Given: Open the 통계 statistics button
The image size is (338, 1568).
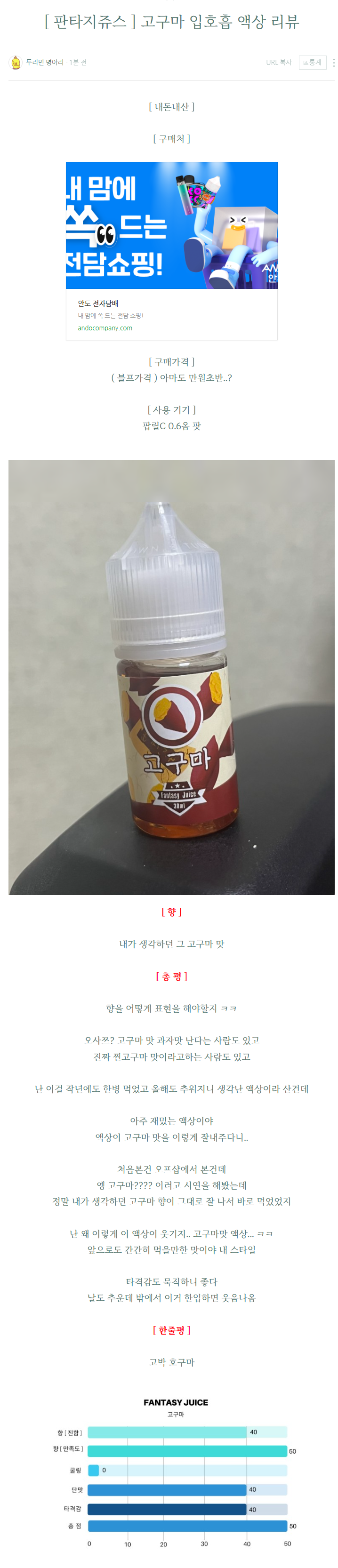Looking at the screenshot, I should click(x=312, y=63).
